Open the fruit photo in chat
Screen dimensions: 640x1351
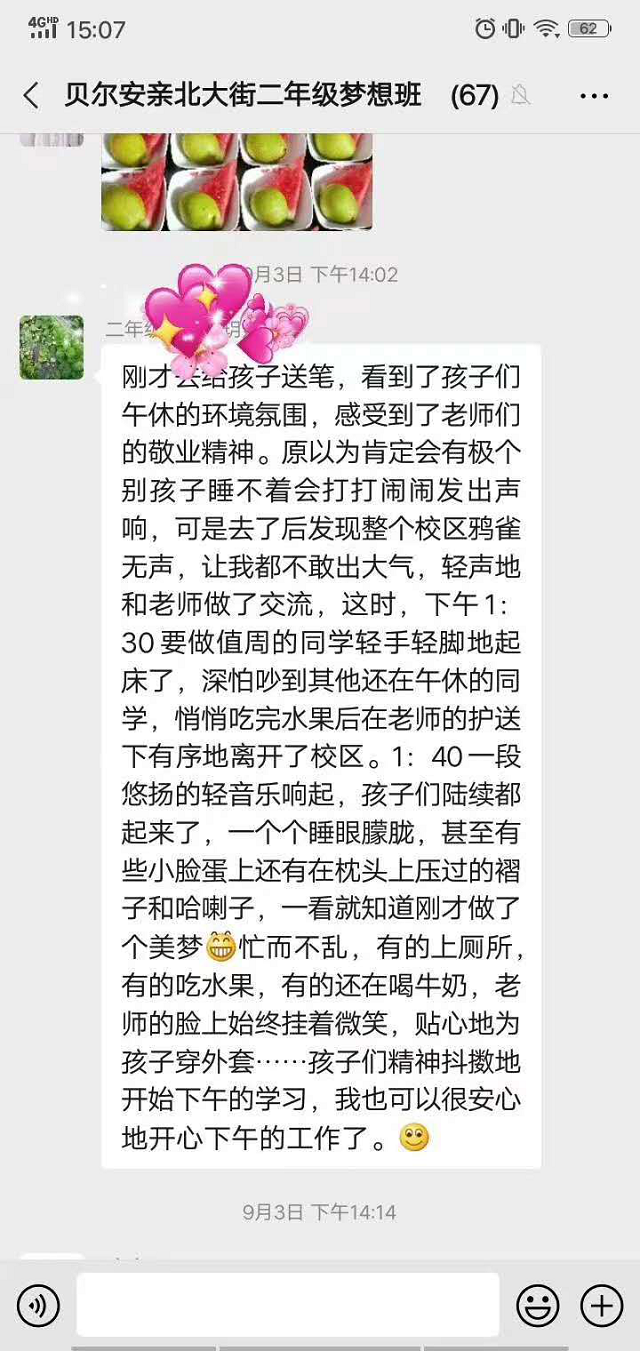[x=236, y=181]
